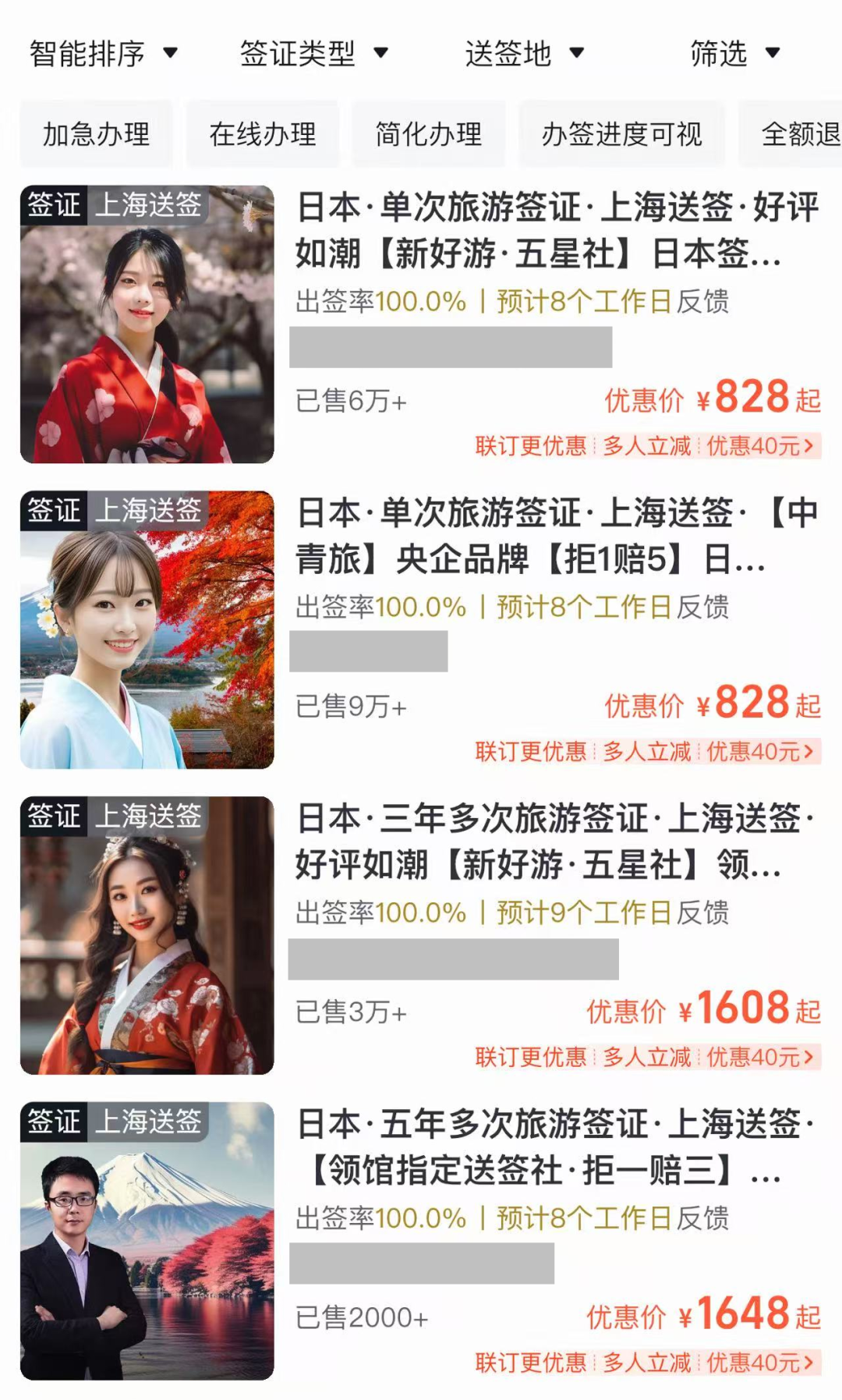Expand the 签证类型 dropdown

click(x=313, y=54)
